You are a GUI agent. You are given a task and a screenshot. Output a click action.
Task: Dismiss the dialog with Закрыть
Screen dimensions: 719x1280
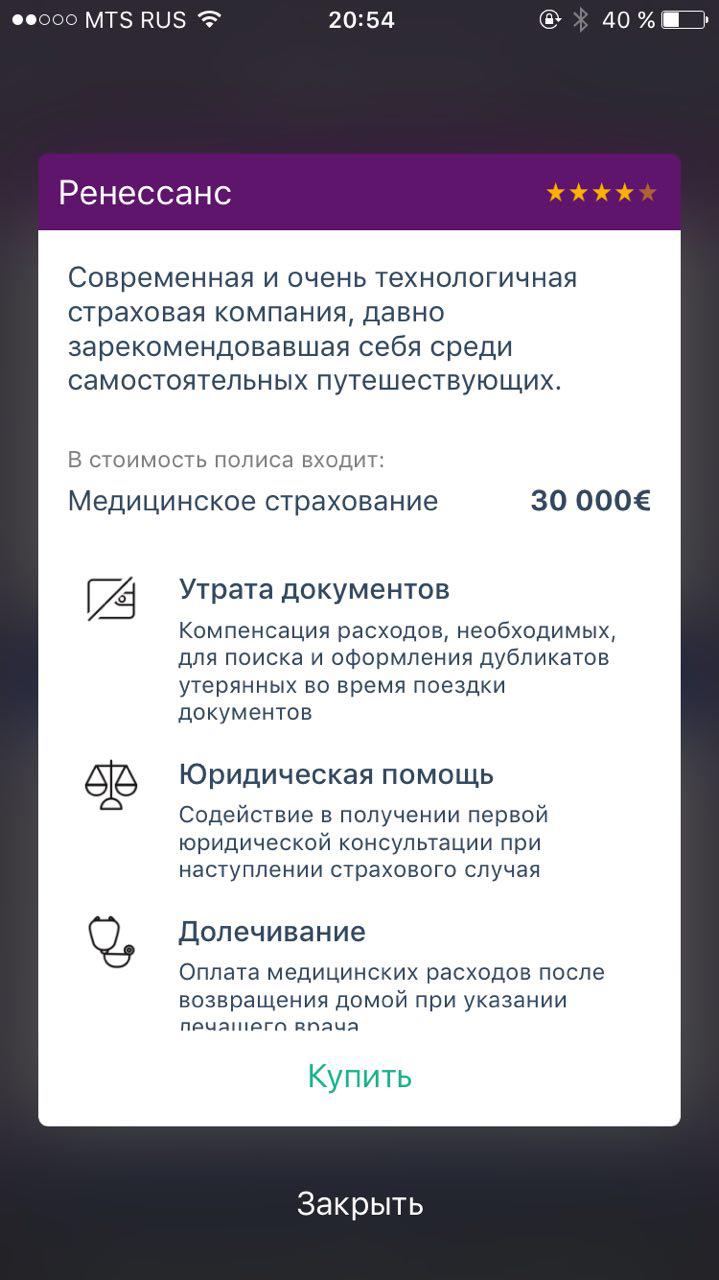point(359,1204)
